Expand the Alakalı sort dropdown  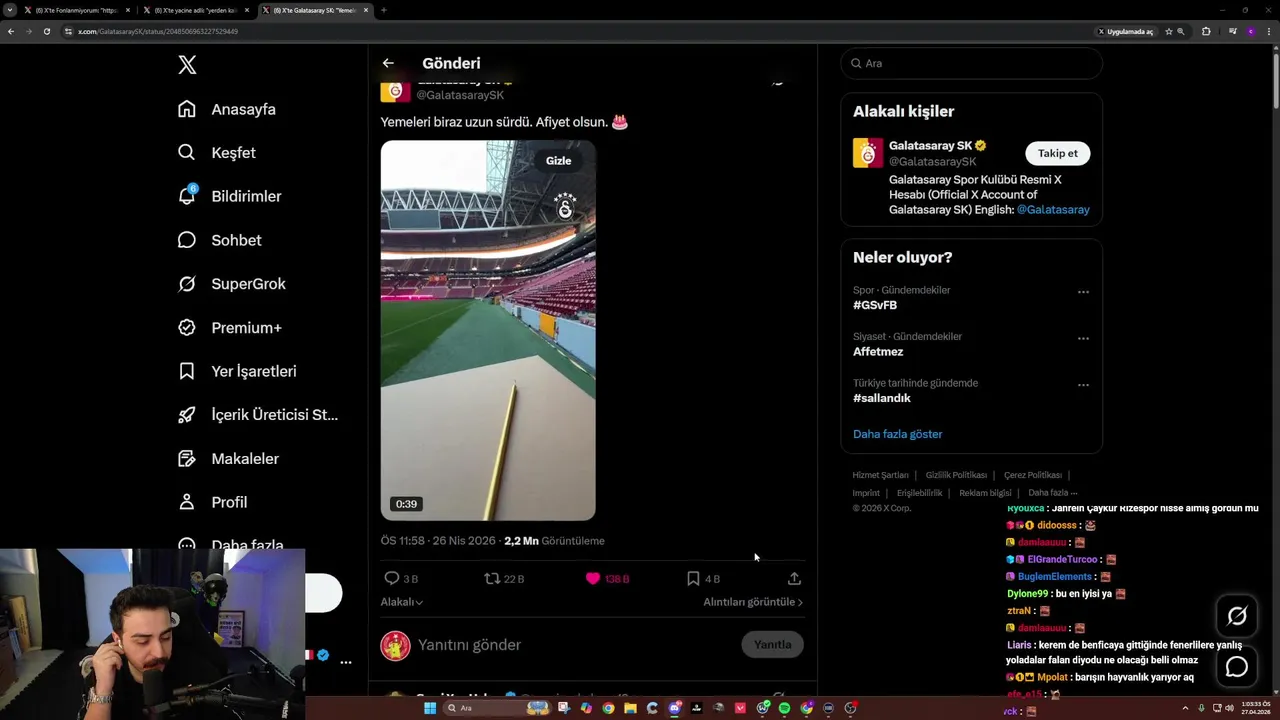click(401, 602)
